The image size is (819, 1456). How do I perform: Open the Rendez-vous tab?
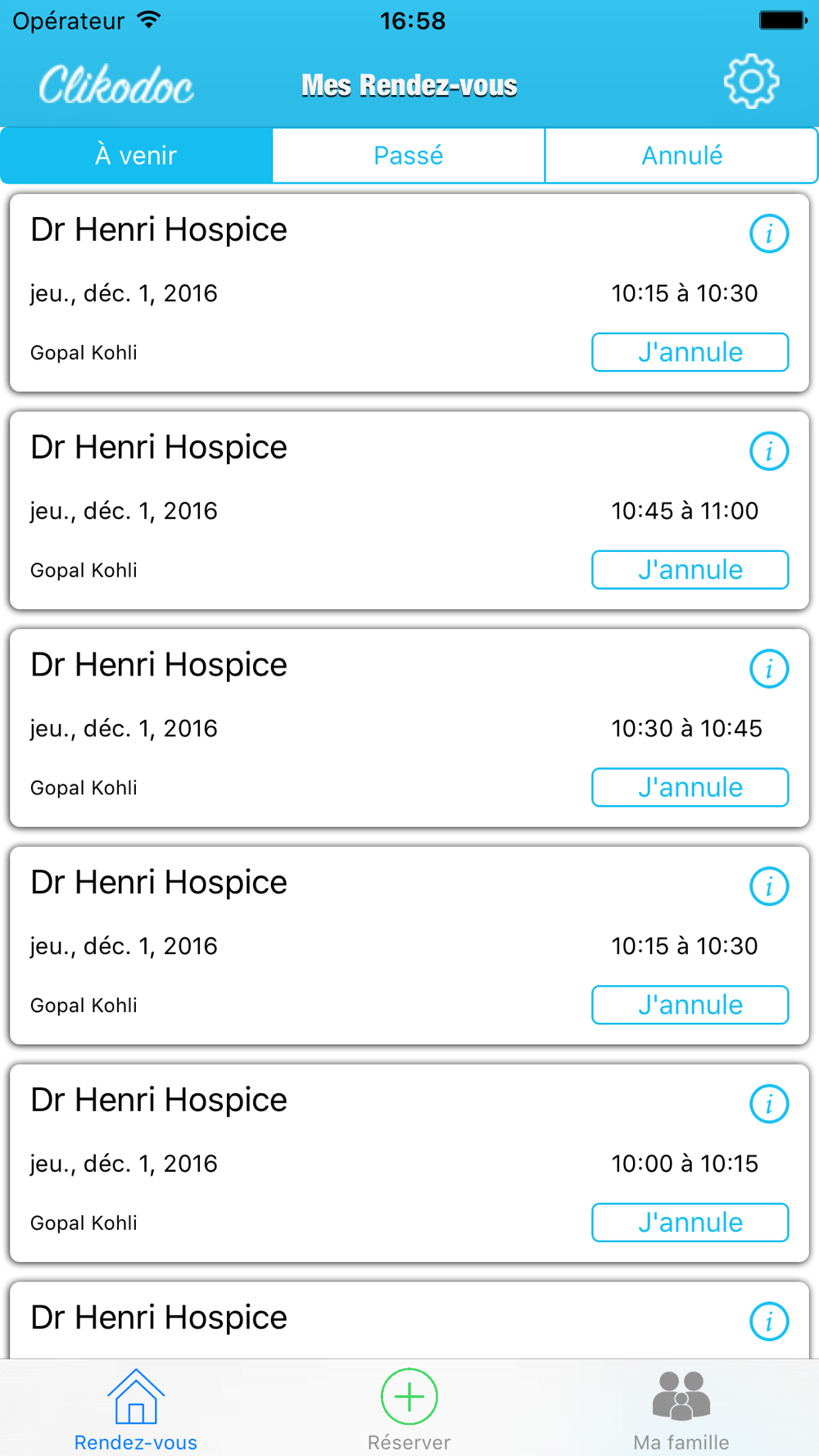coord(136,1409)
